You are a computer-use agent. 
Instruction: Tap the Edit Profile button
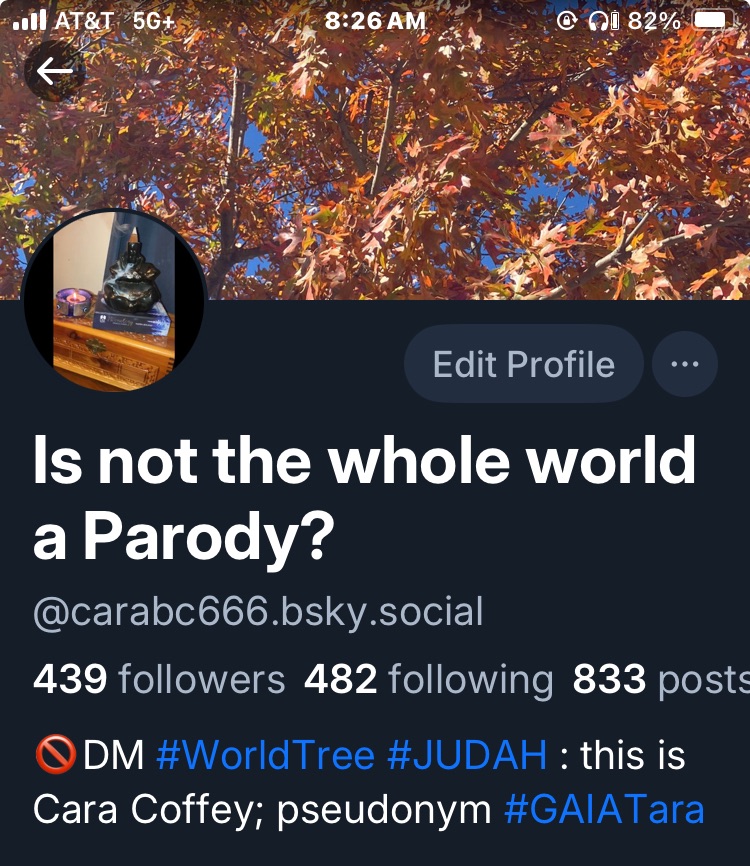(x=523, y=364)
